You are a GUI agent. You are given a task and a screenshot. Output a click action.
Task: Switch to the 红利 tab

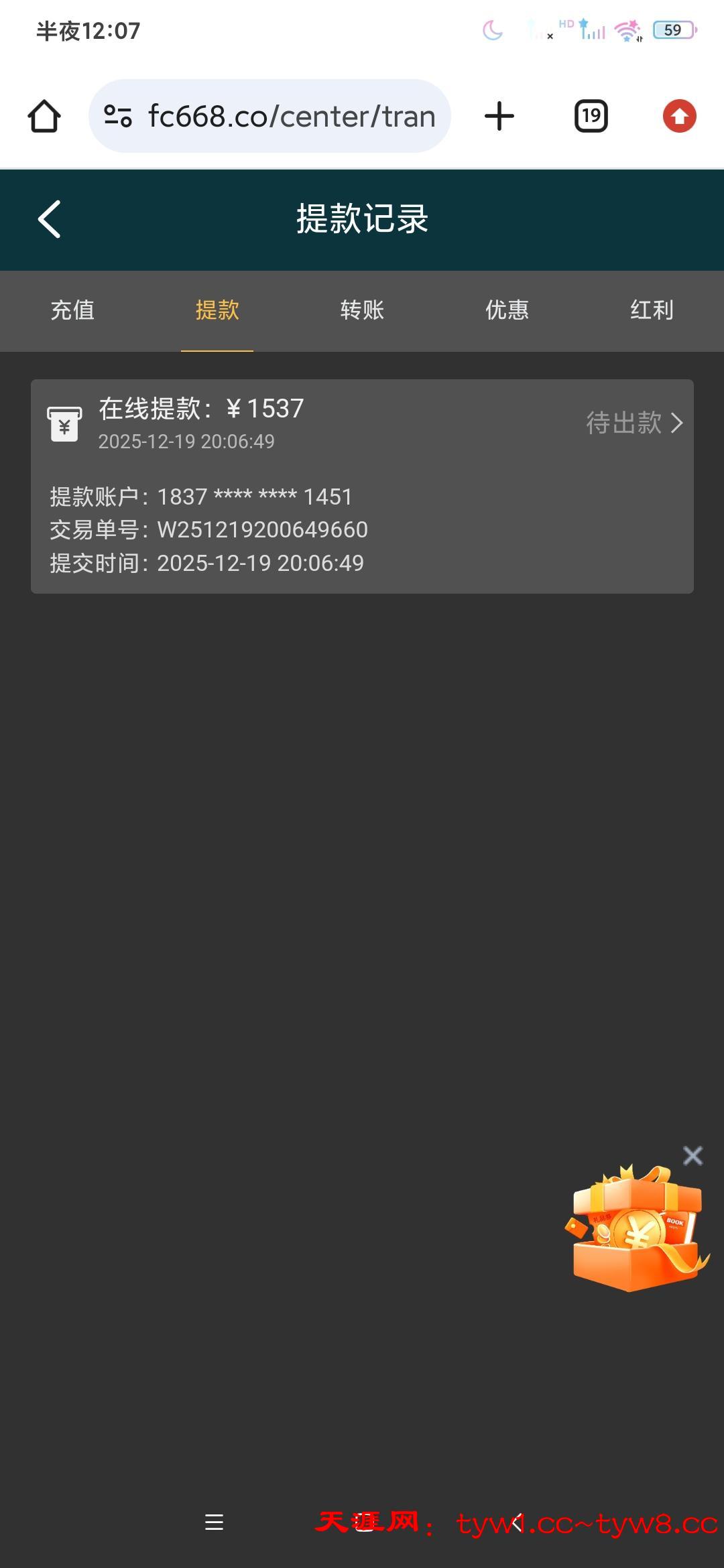click(x=651, y=310)
